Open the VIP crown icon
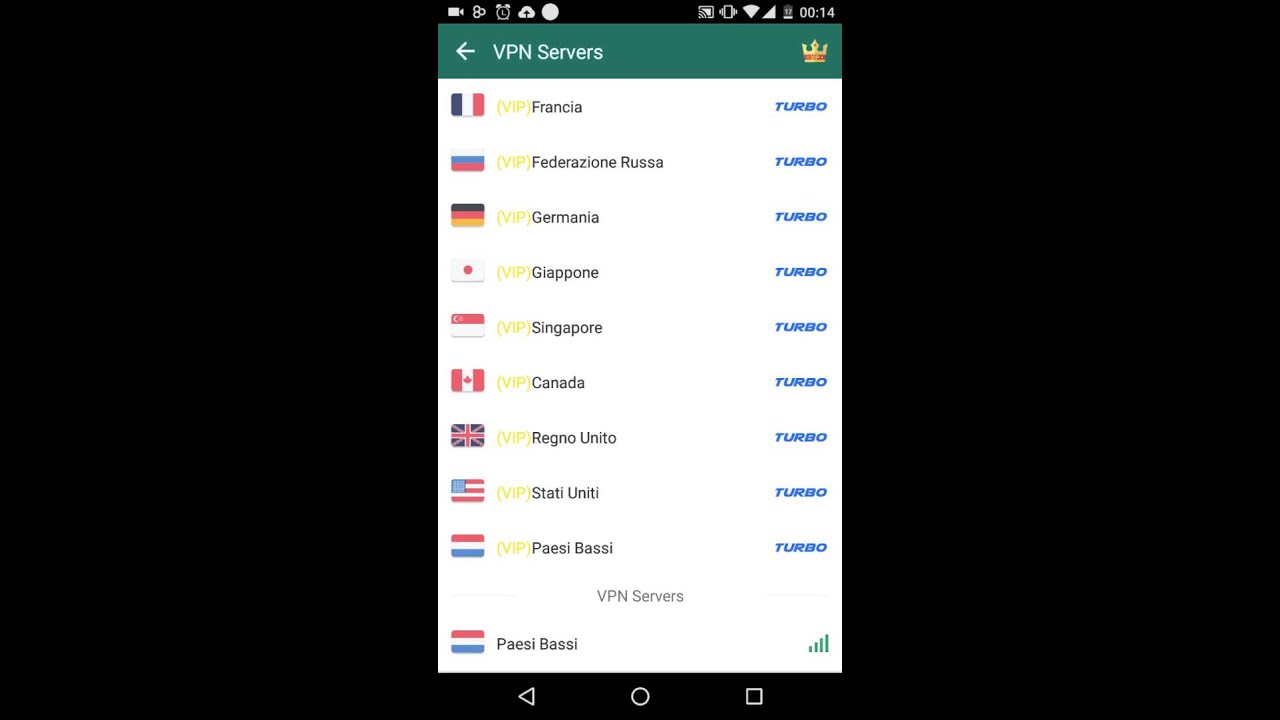Screen dimensions: 1280x720 pos(814,52)
